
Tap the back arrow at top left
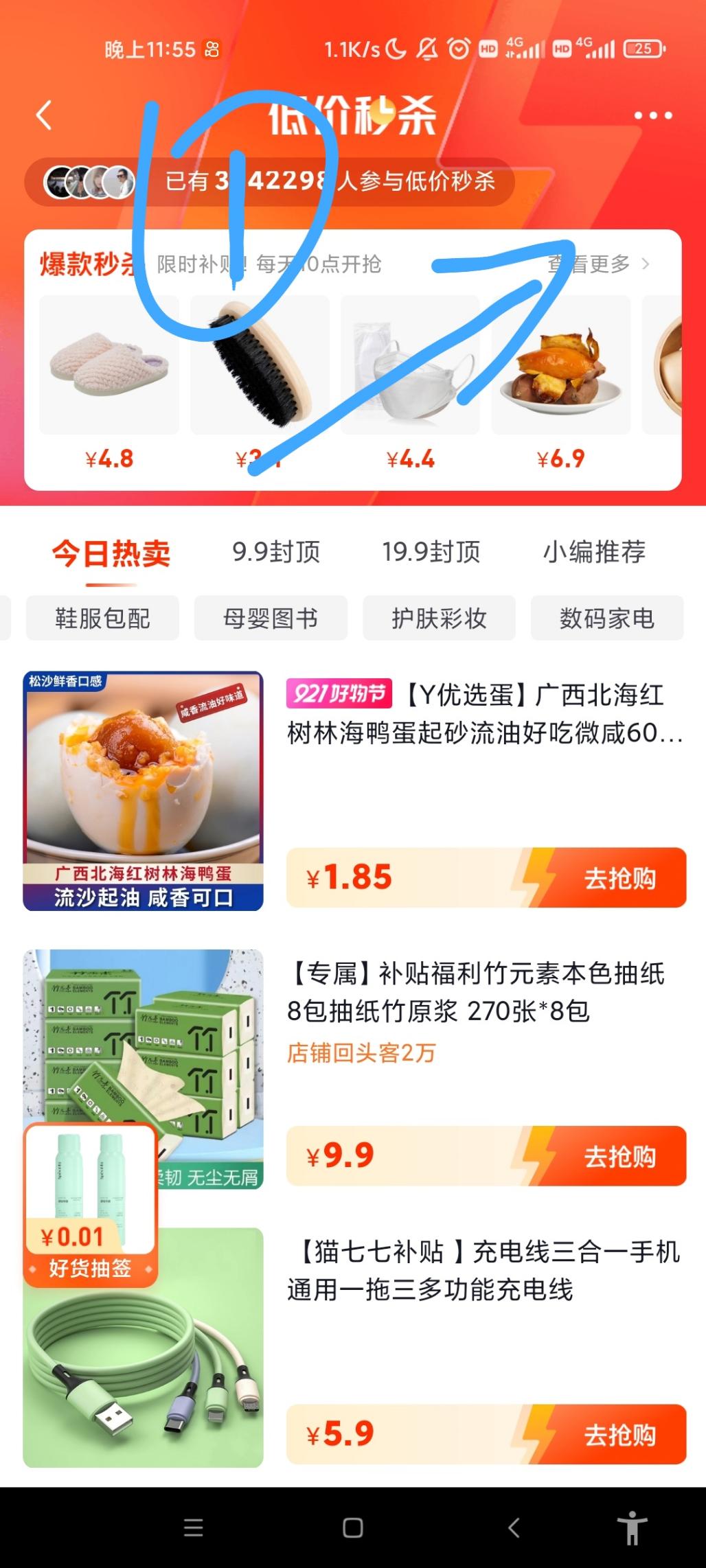tap(45, 115)
